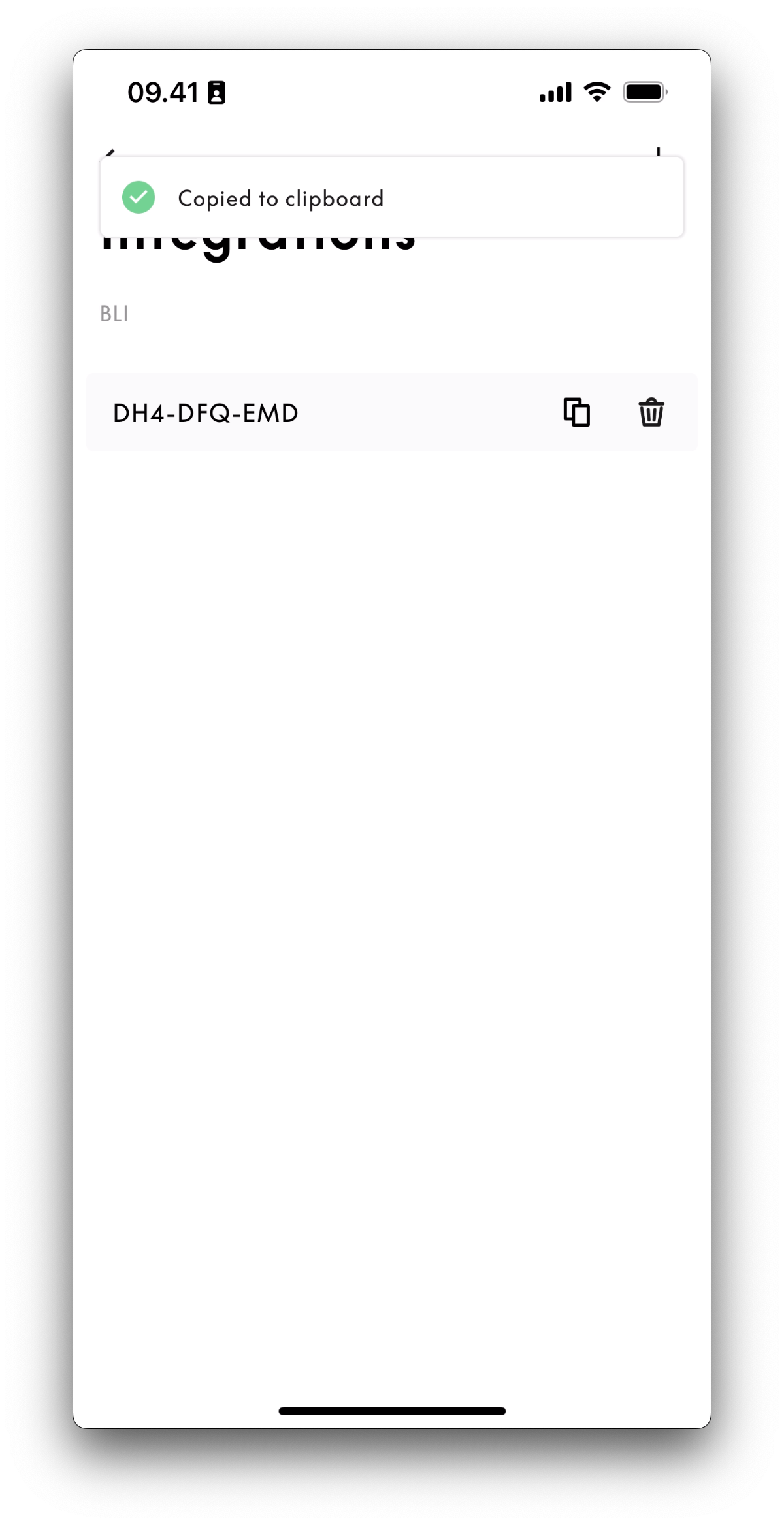Delete the DH4-DFQ-EMD integration

tap(651, 412)
